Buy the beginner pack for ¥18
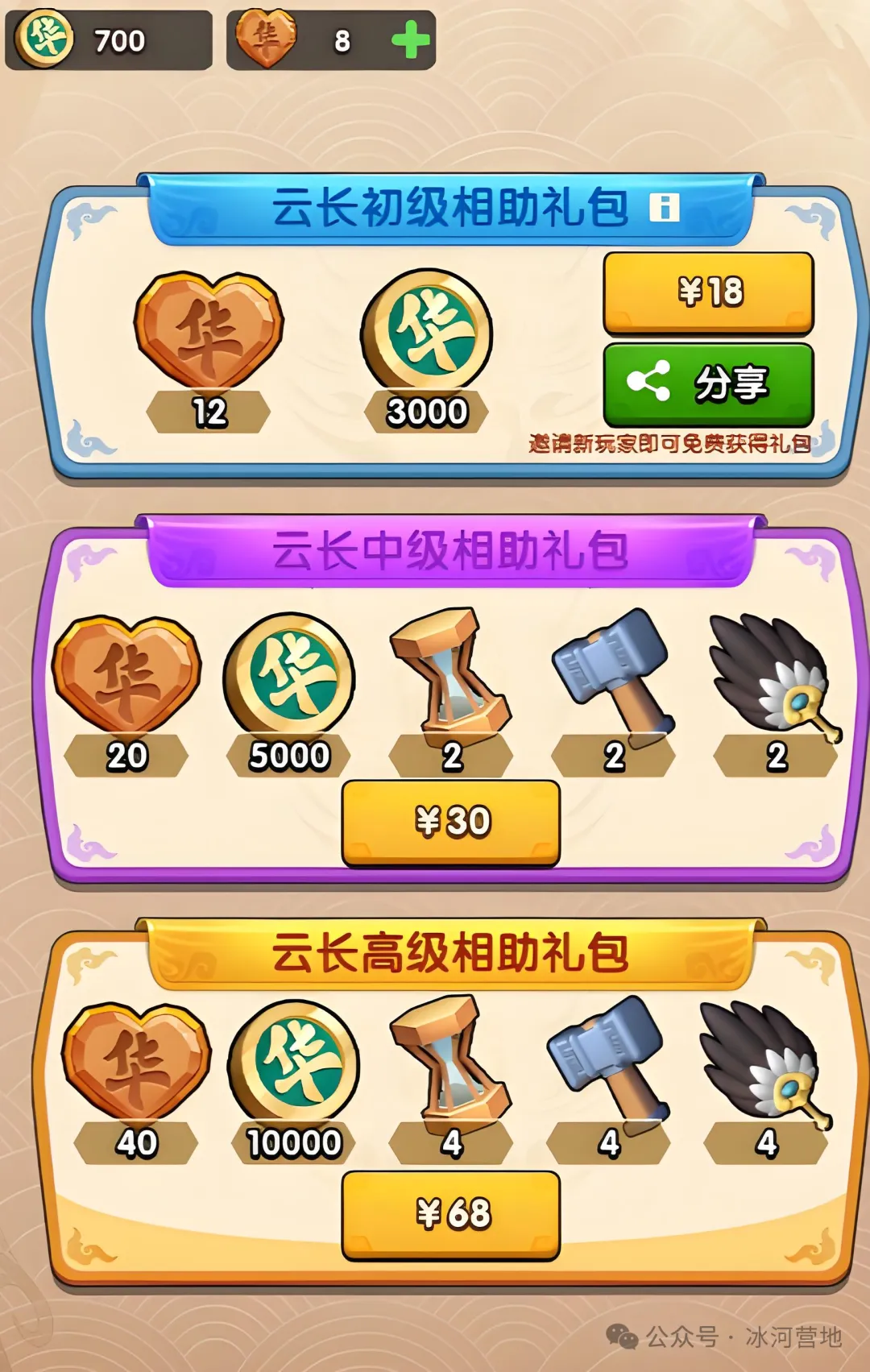This screenshot has width=870, height=1372. 708,292
